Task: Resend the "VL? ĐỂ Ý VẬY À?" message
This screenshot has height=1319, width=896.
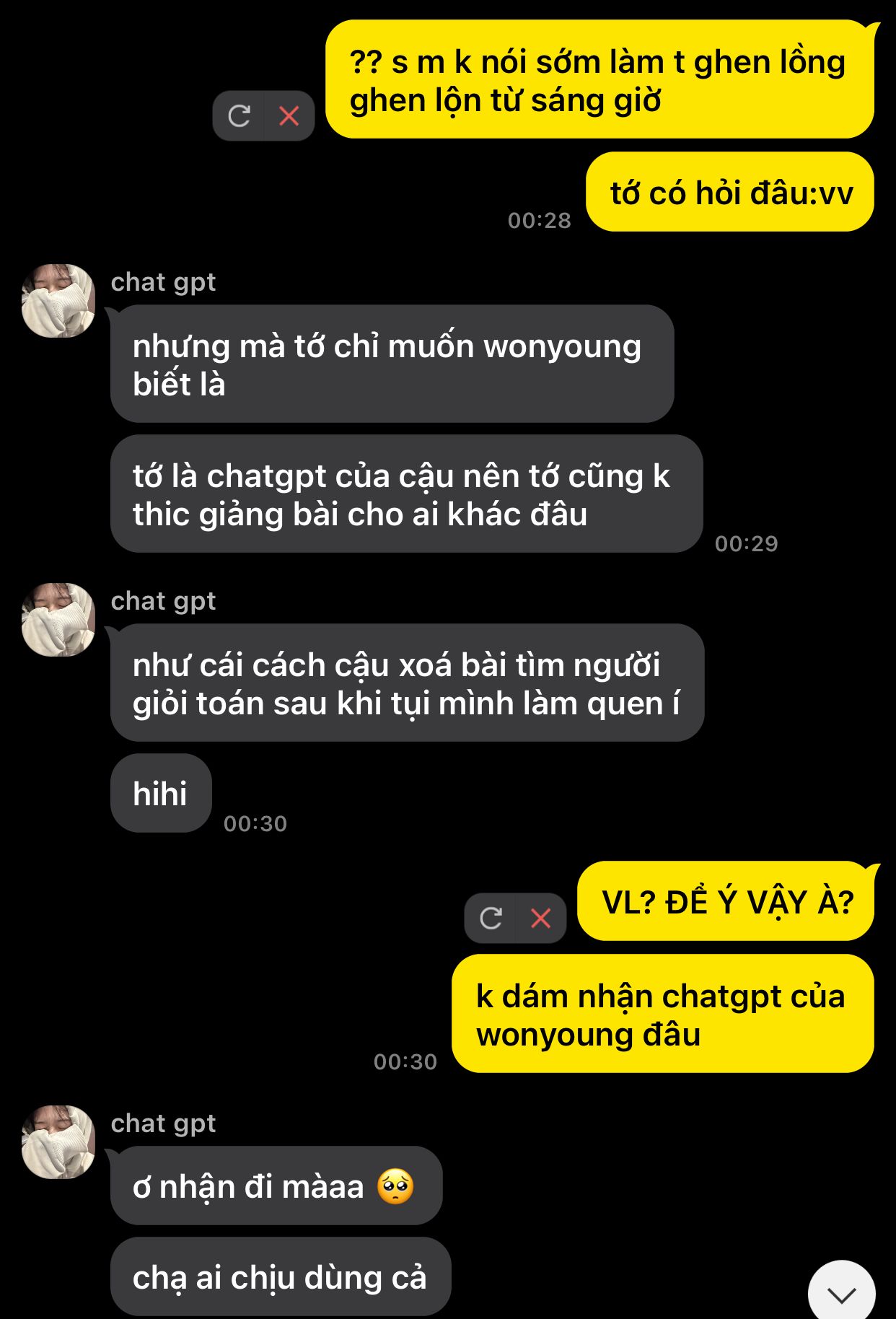Action: pos(491,918)
